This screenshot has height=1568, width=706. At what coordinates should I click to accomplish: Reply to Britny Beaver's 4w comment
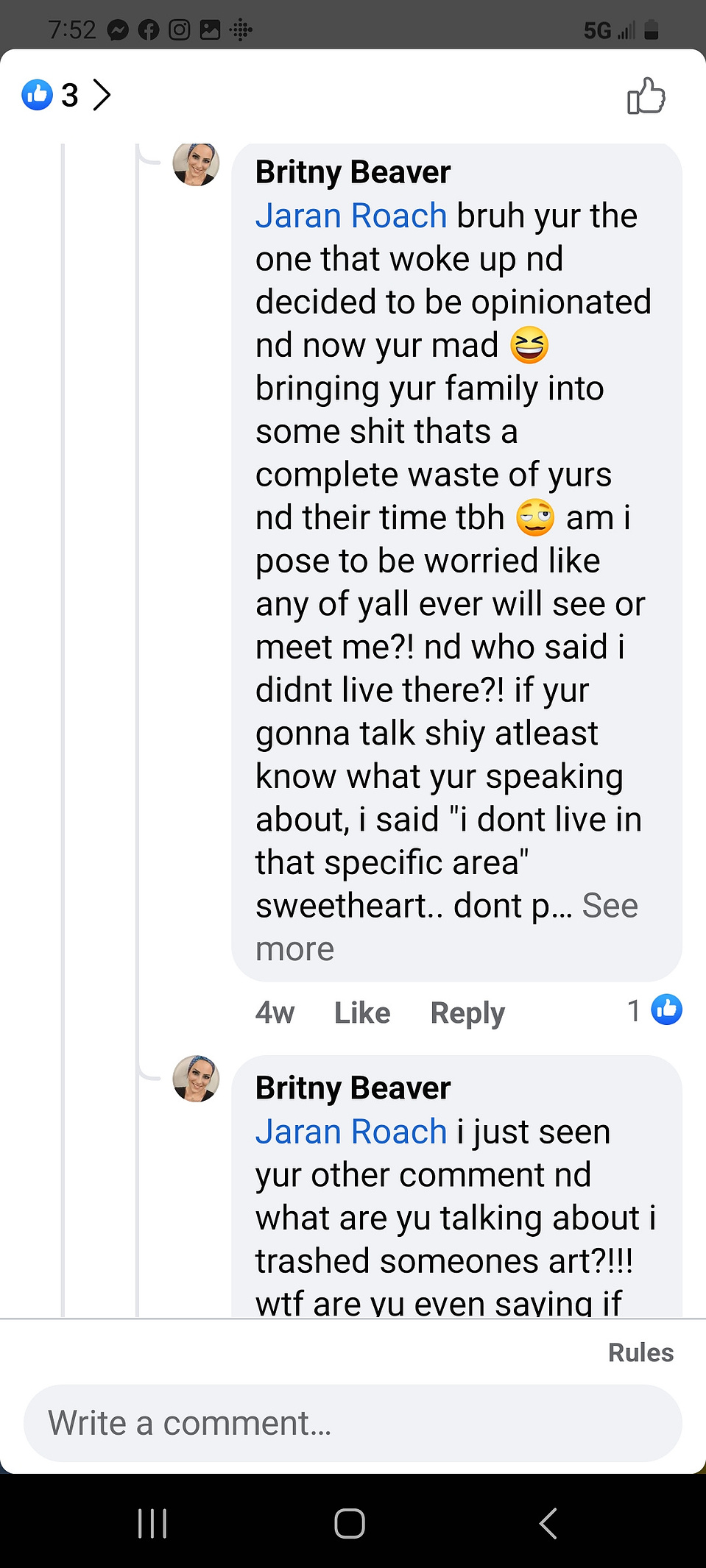467,1013
